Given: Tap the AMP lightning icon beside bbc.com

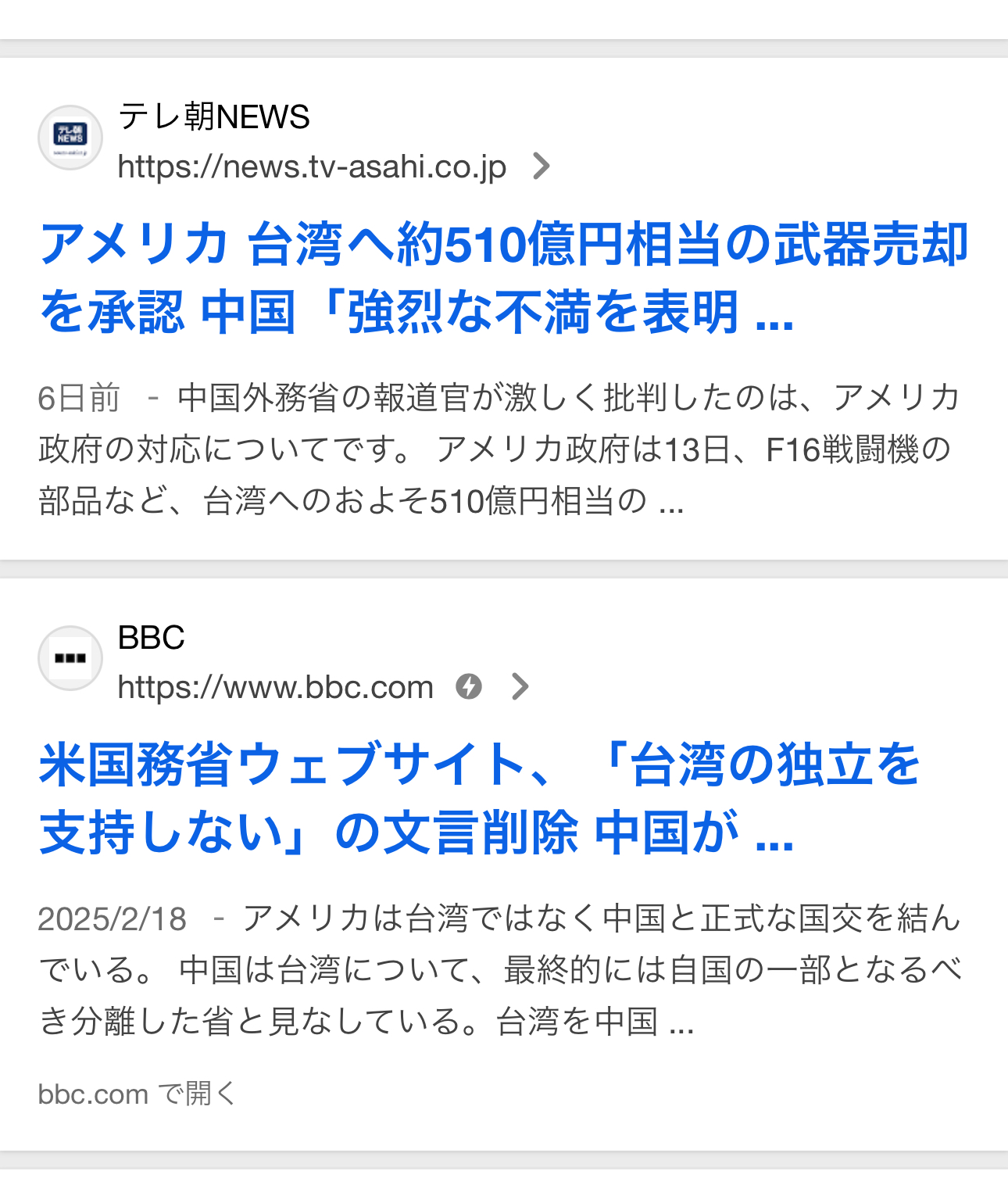Looking at the screenshot, I should (x=469, y=687).
